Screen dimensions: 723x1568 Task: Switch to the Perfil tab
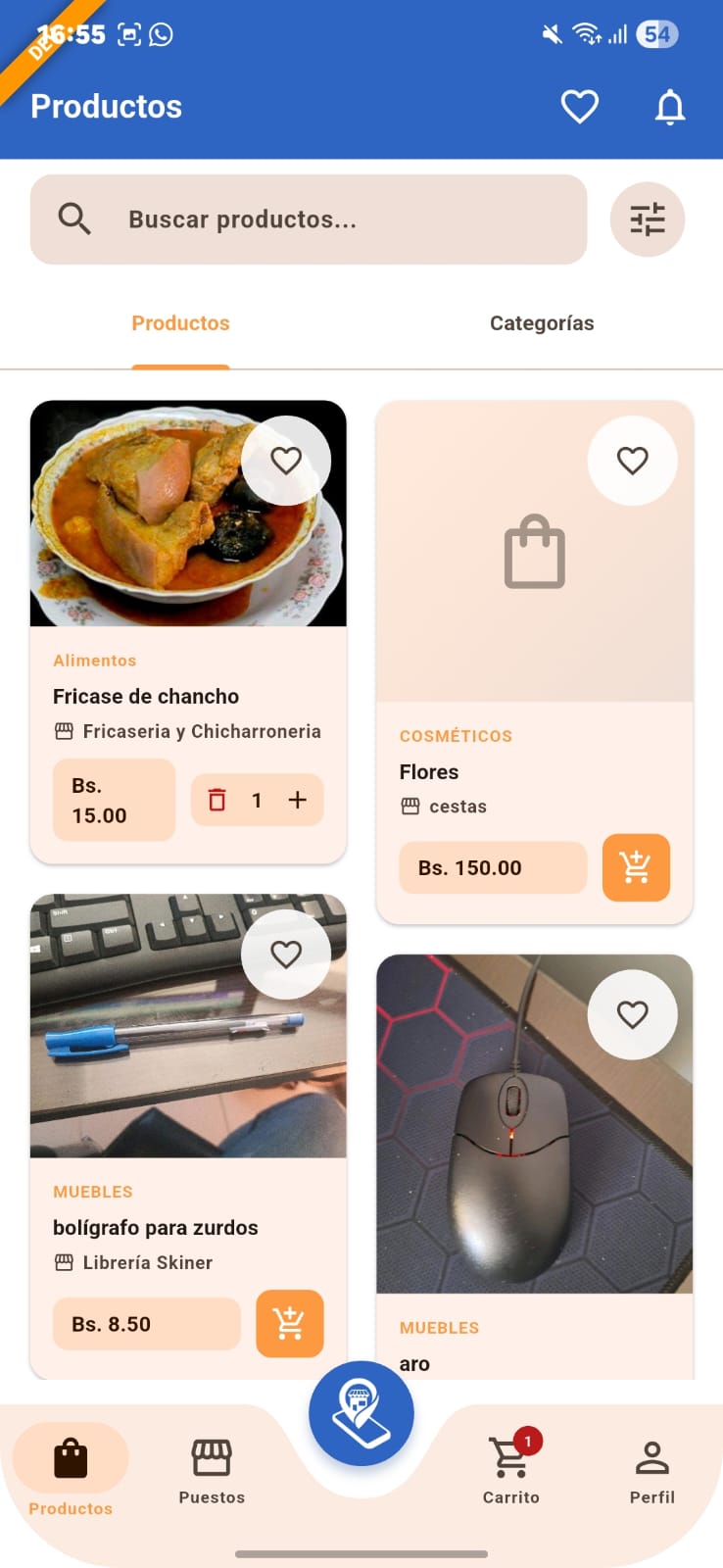pos(651,1470)
